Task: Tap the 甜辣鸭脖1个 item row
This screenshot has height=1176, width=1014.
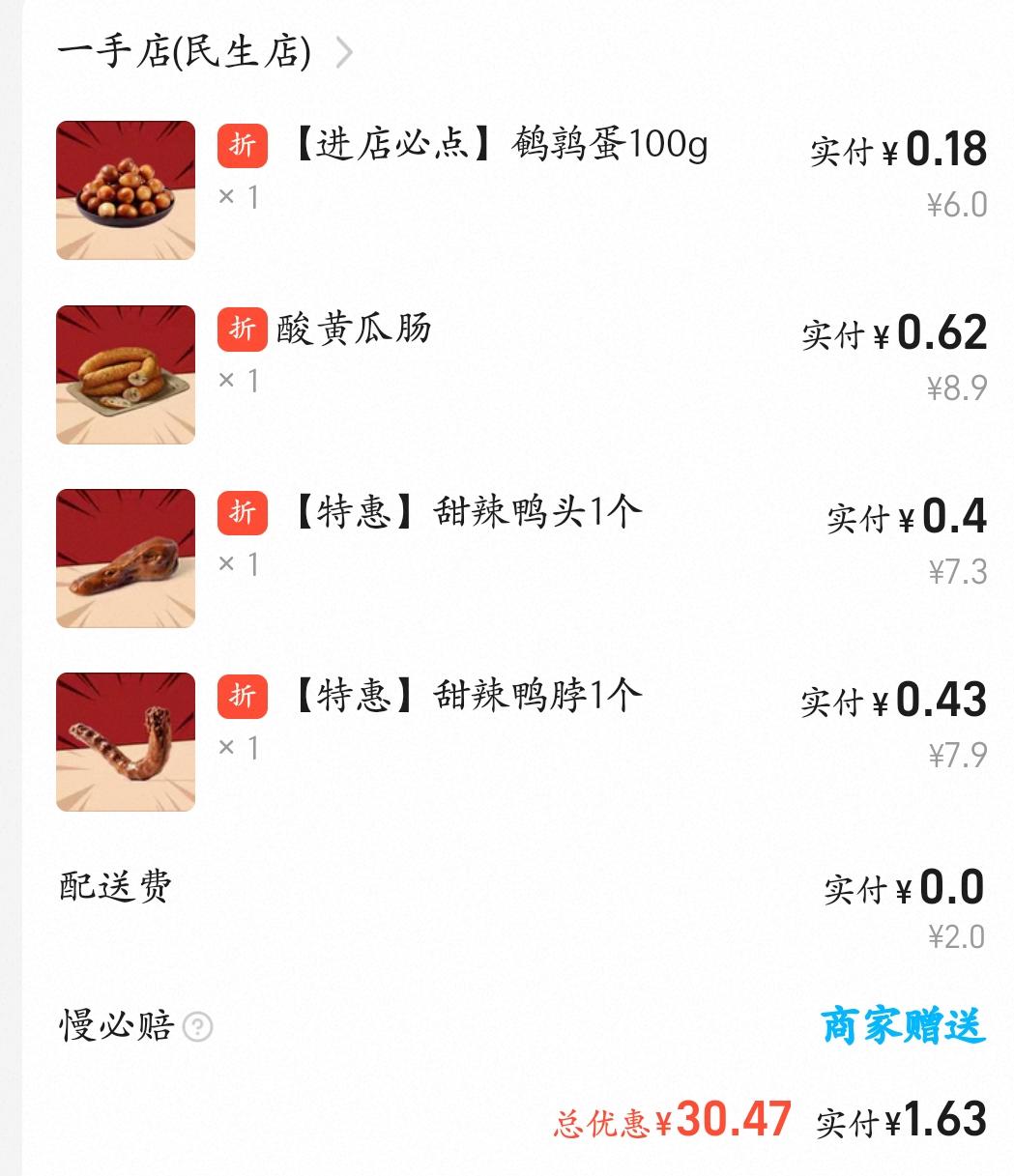Action: coord(466,696)
